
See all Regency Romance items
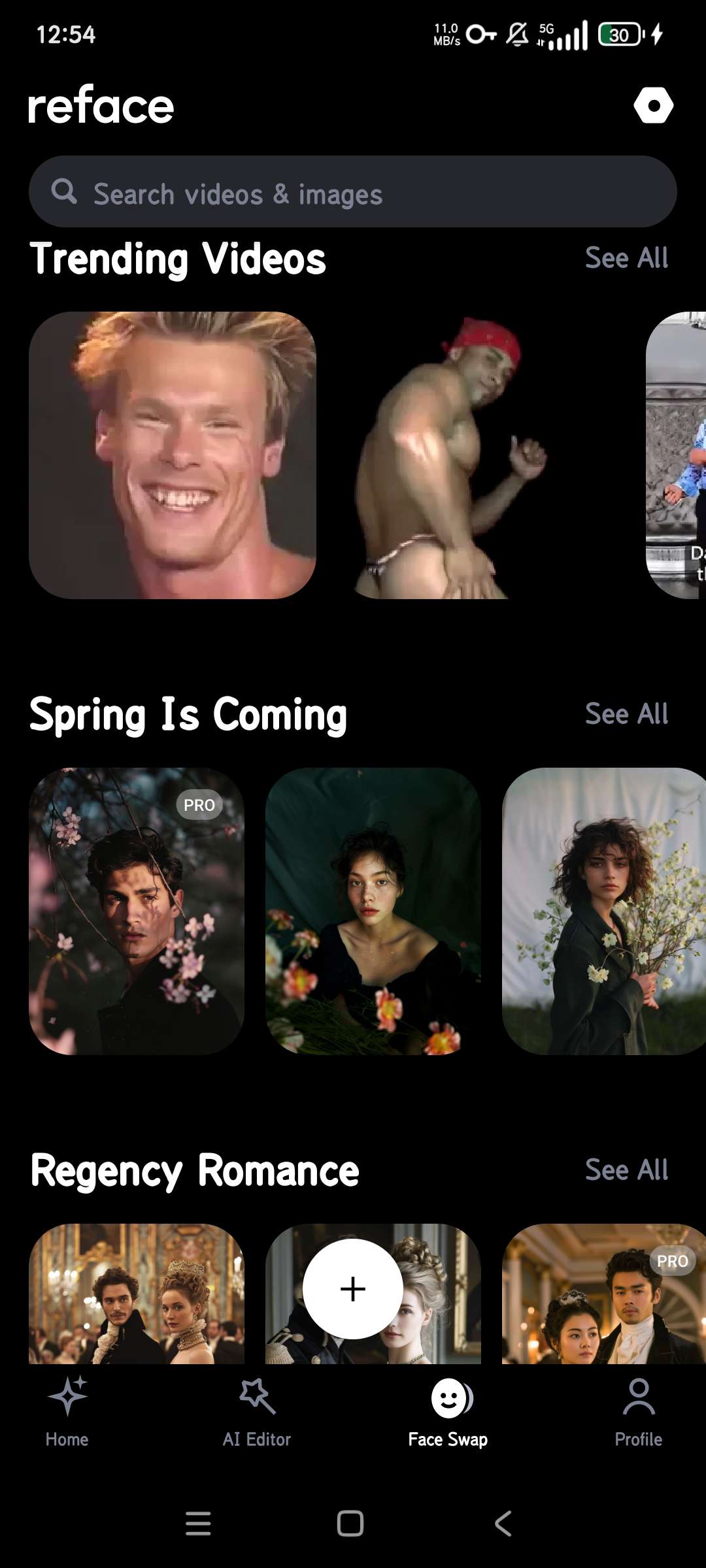(x=626, y=1170)
